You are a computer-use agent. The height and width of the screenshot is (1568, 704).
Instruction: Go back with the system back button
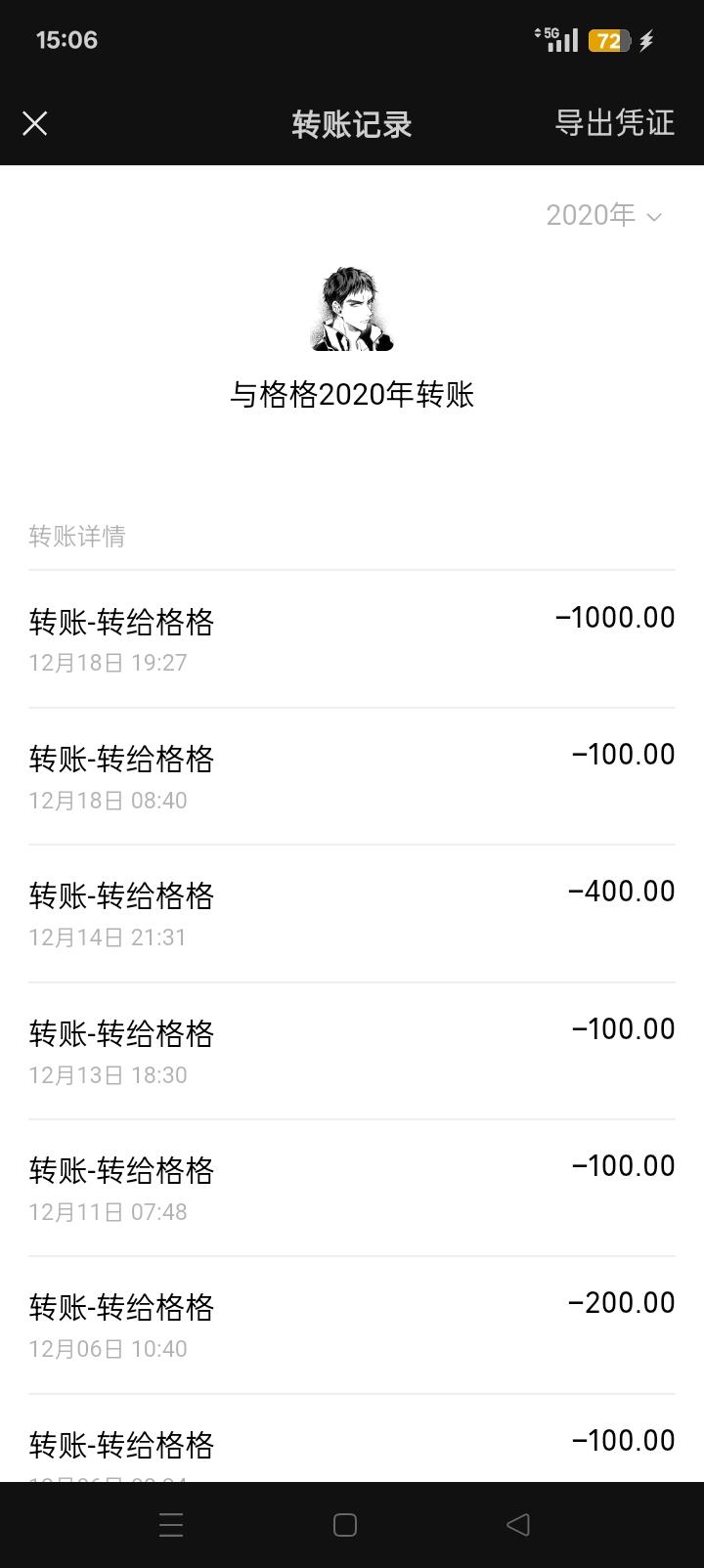coord(518,1524)
